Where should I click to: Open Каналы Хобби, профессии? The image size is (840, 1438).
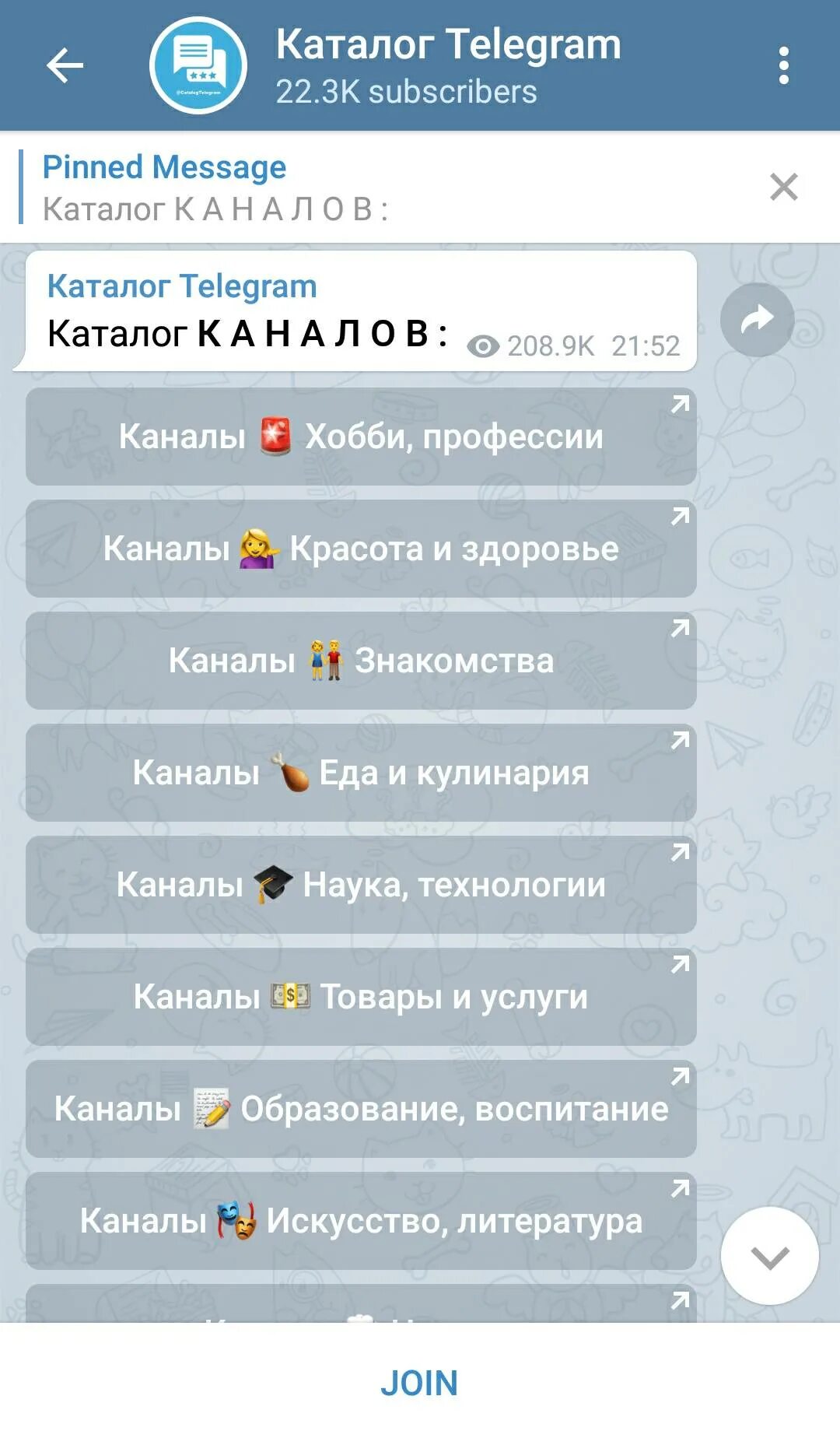(x=361, y=437)
